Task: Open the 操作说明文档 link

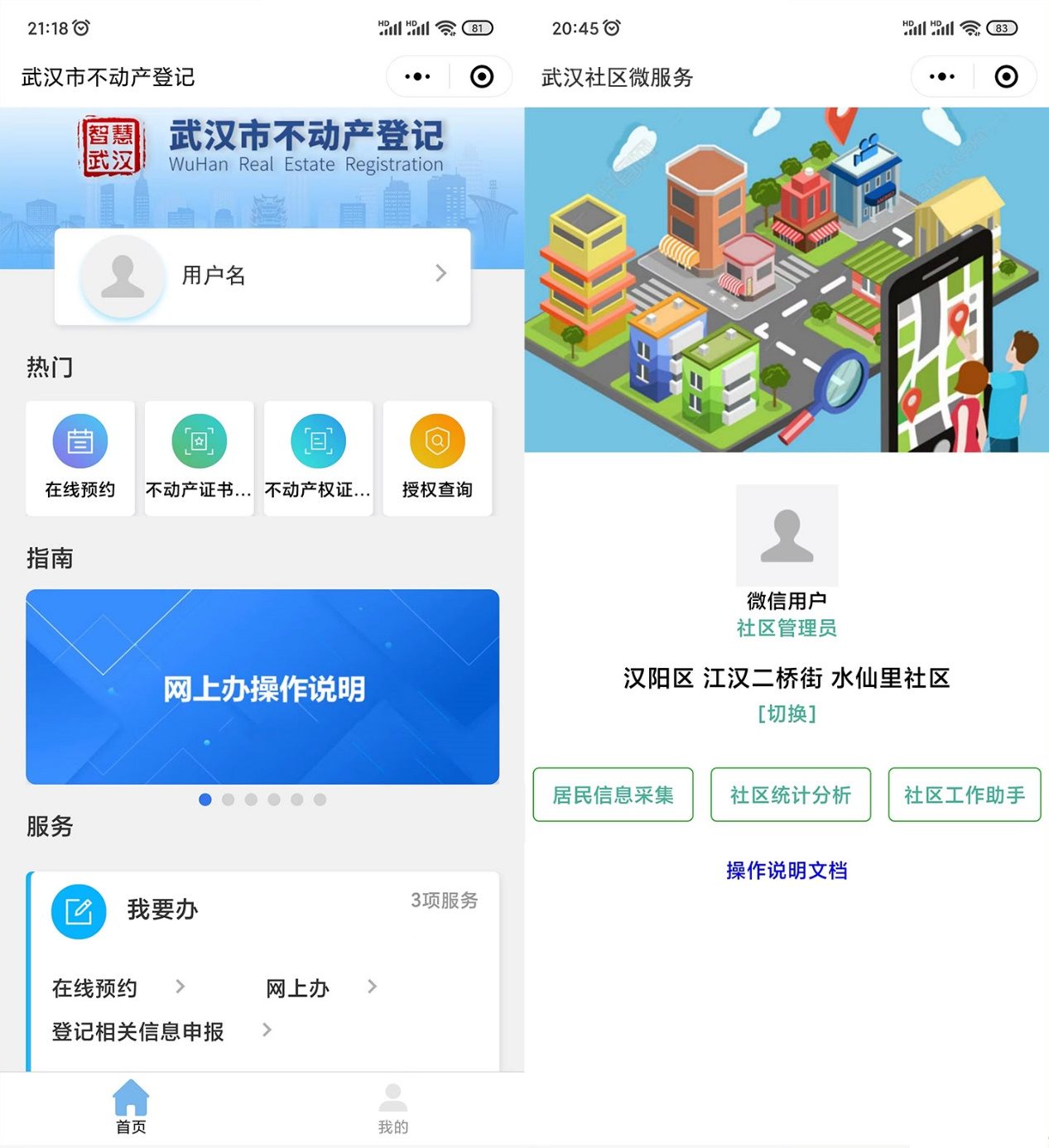Action: click(x=787, y=871)
